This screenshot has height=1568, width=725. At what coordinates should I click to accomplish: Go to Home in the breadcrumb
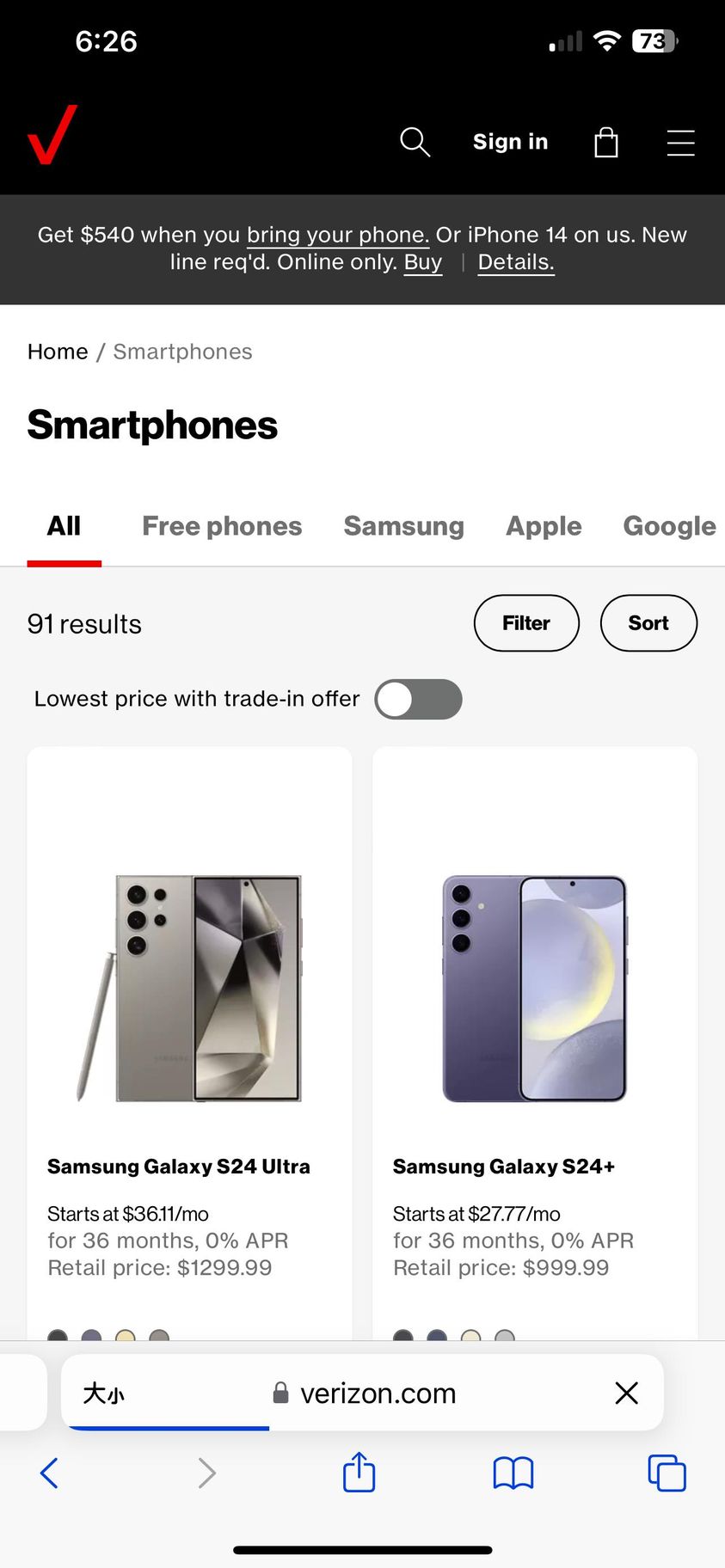[x=58, y=352]
